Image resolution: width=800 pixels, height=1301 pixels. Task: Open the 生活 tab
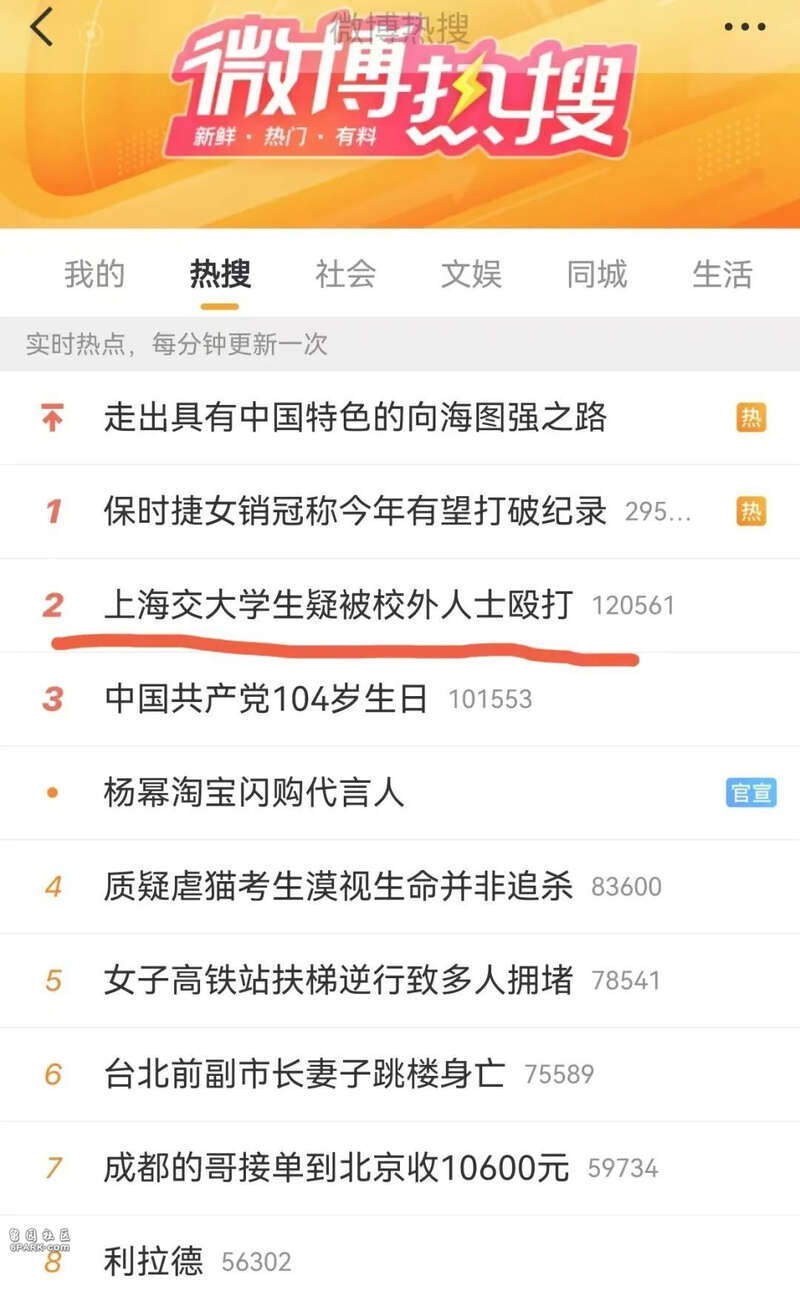click(722, 274)
